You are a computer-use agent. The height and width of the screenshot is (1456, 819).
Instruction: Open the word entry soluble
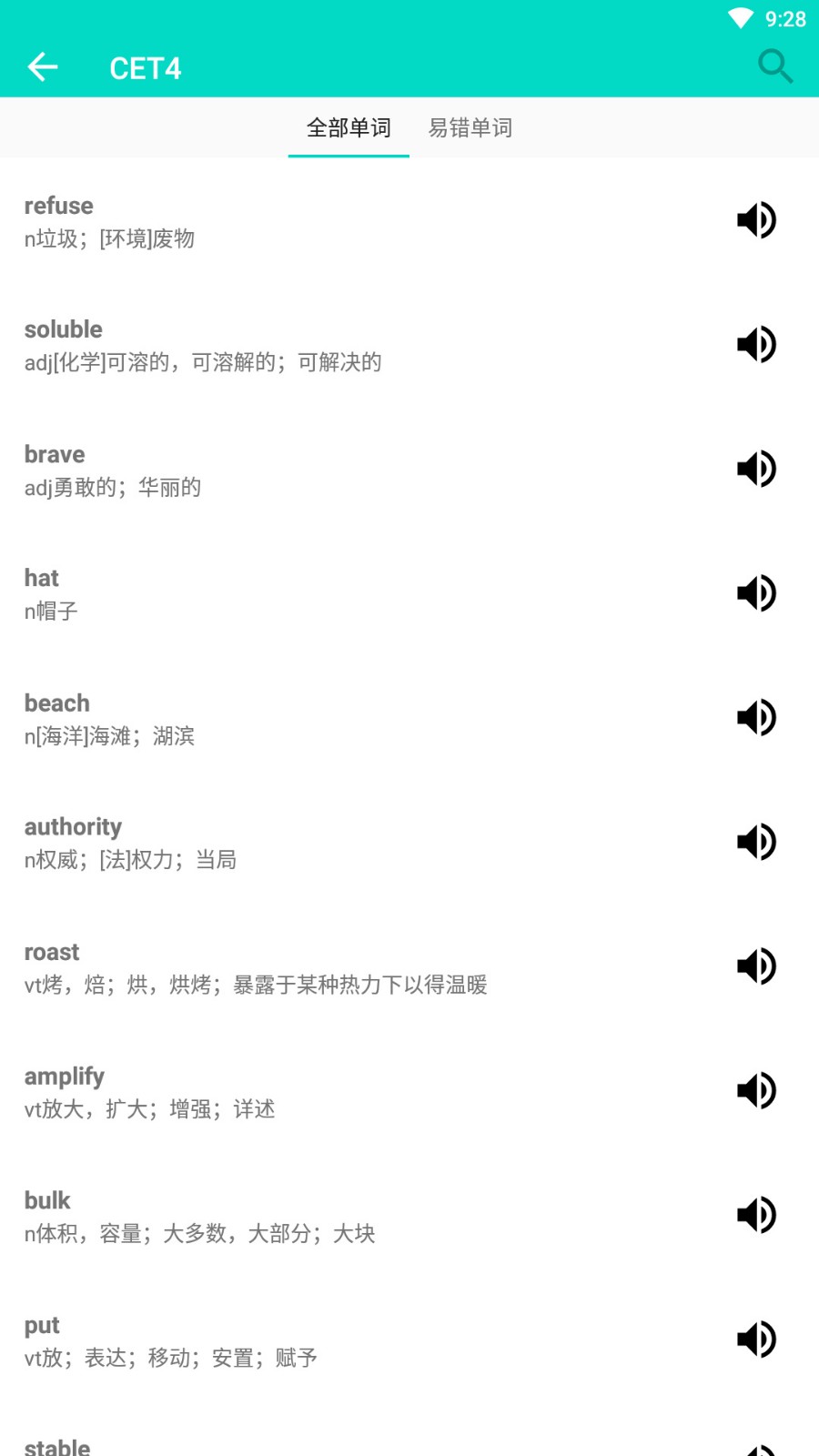point(273,346)
